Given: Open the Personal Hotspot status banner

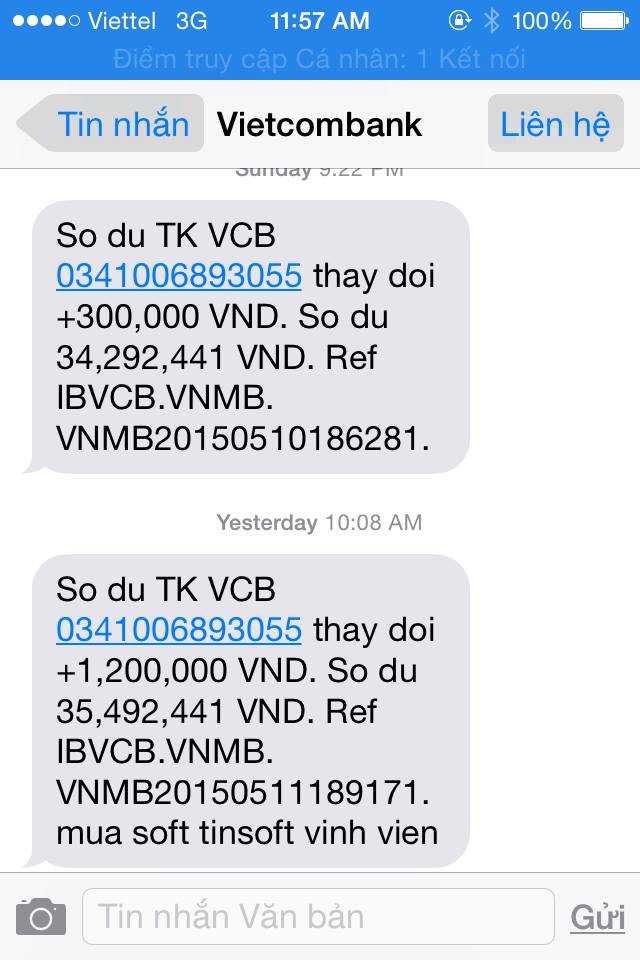Looking at the screenshot, I should point(320,59).
